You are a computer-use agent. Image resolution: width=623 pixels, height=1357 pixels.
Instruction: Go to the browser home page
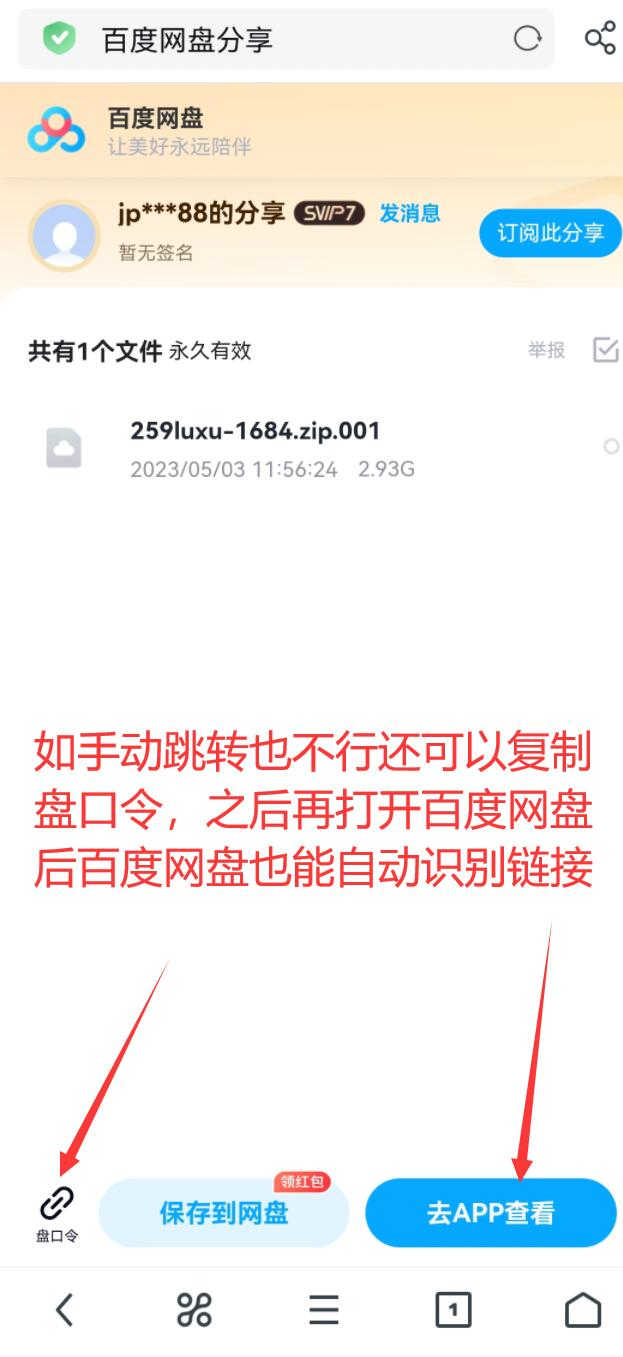tap(582, 1309)
